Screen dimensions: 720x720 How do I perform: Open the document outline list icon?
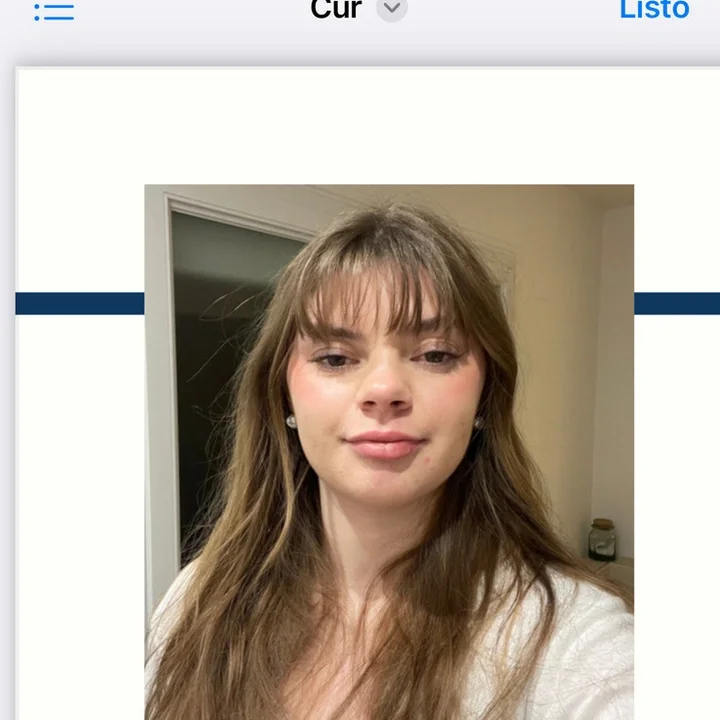(54, 11)
